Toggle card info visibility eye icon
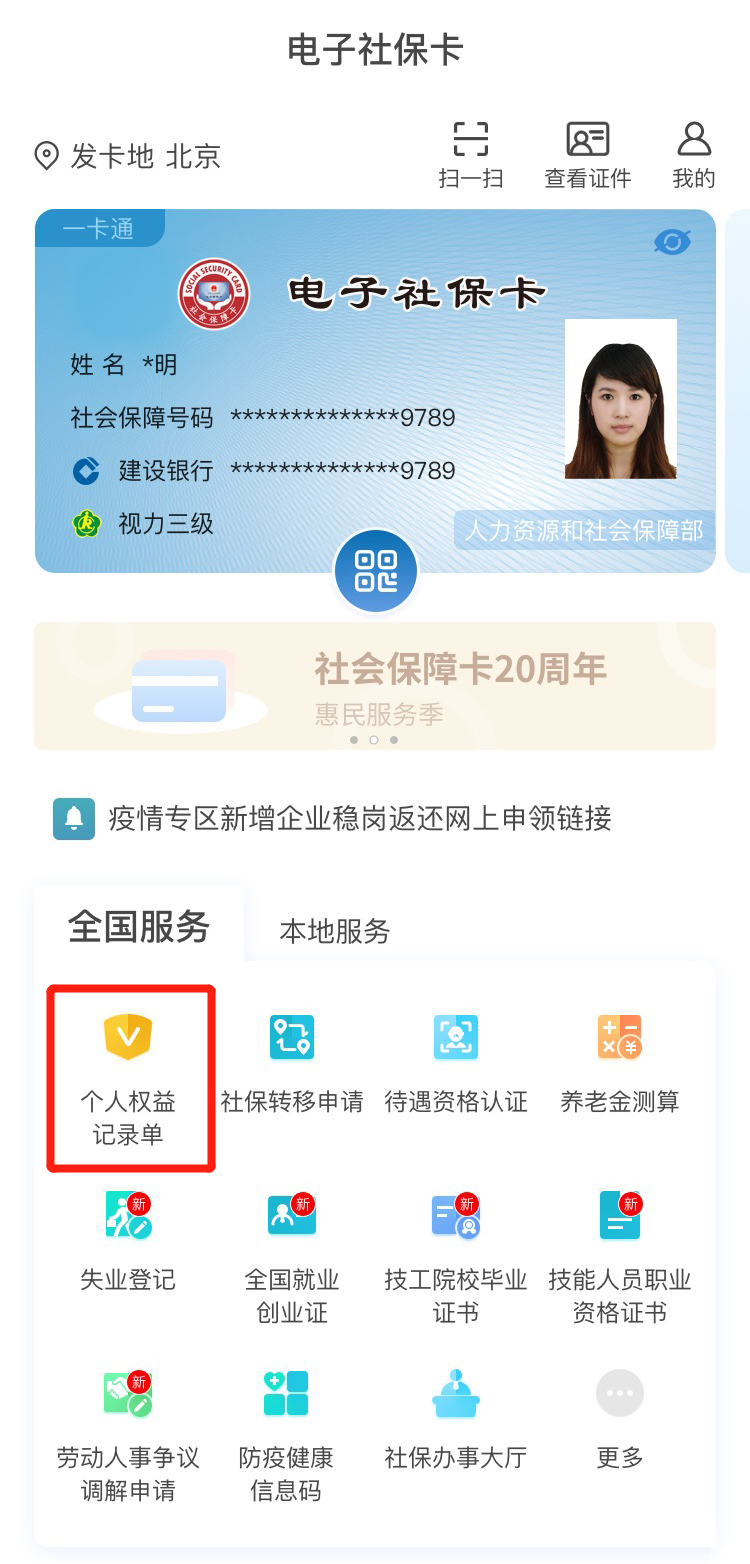The width and height of the screenshot is (750, 1564). pos(672,242)
